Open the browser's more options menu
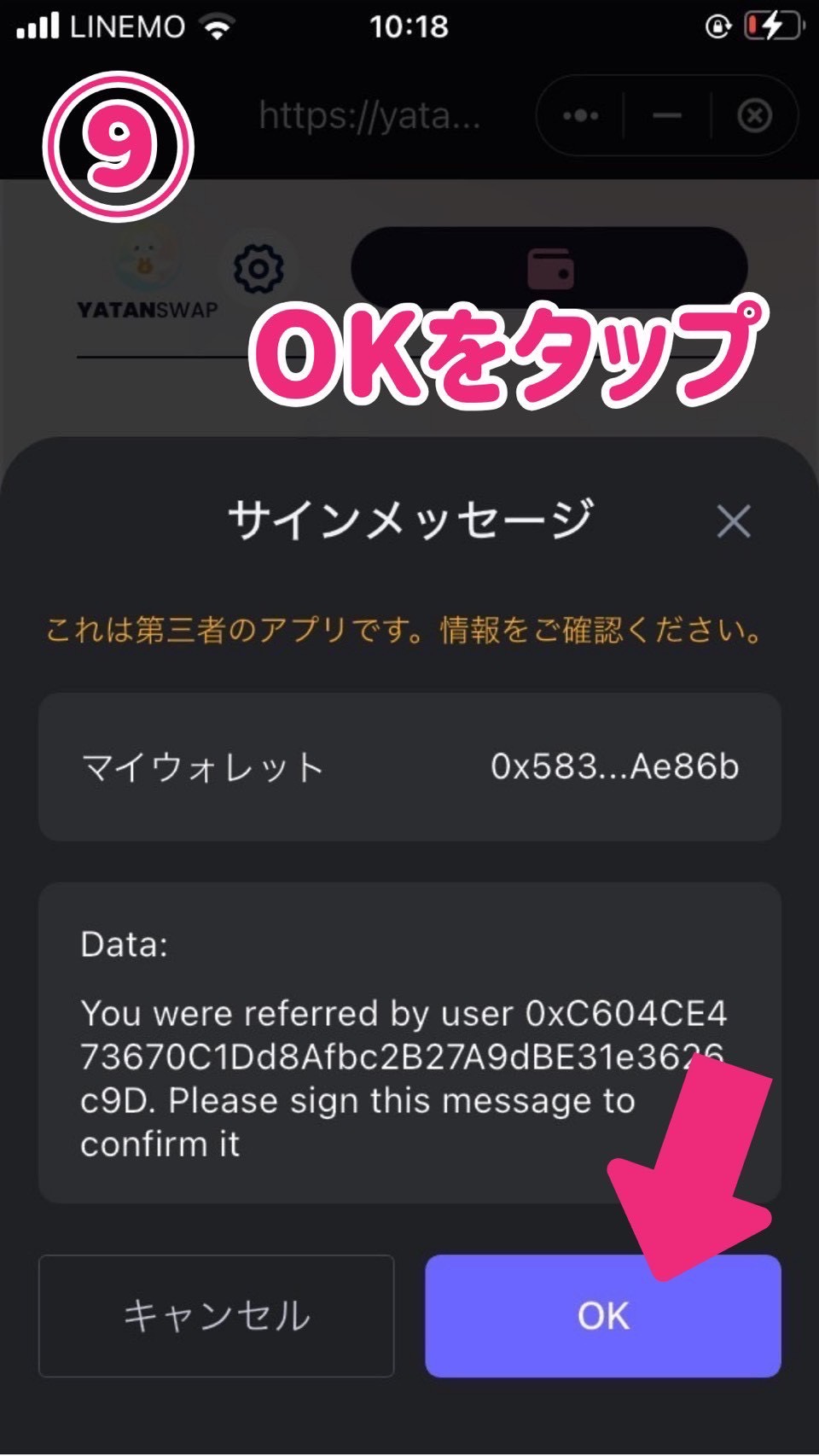This screenshot has height=1456, width=819. 581,116
